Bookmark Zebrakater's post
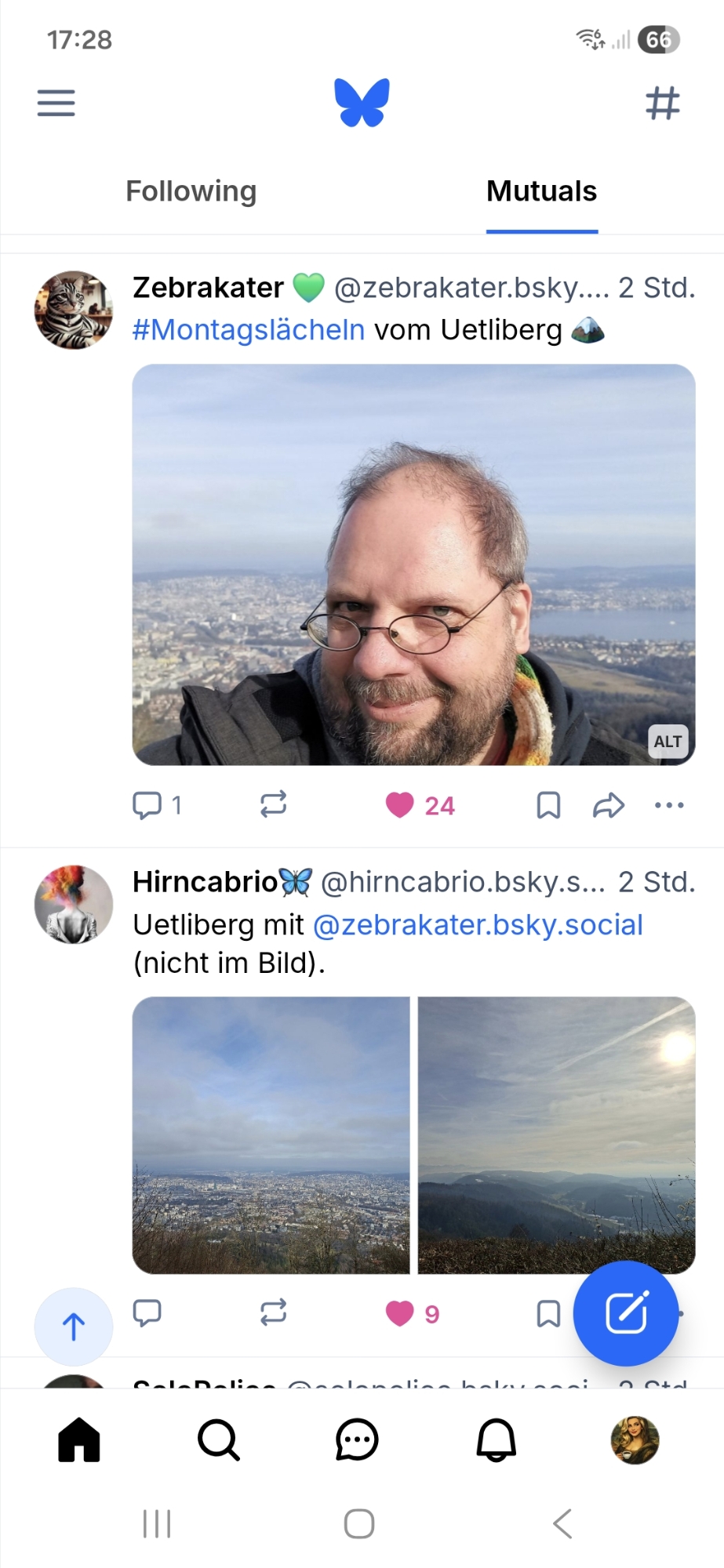This screenshot has width=724, height=1568. click(548, 805)
